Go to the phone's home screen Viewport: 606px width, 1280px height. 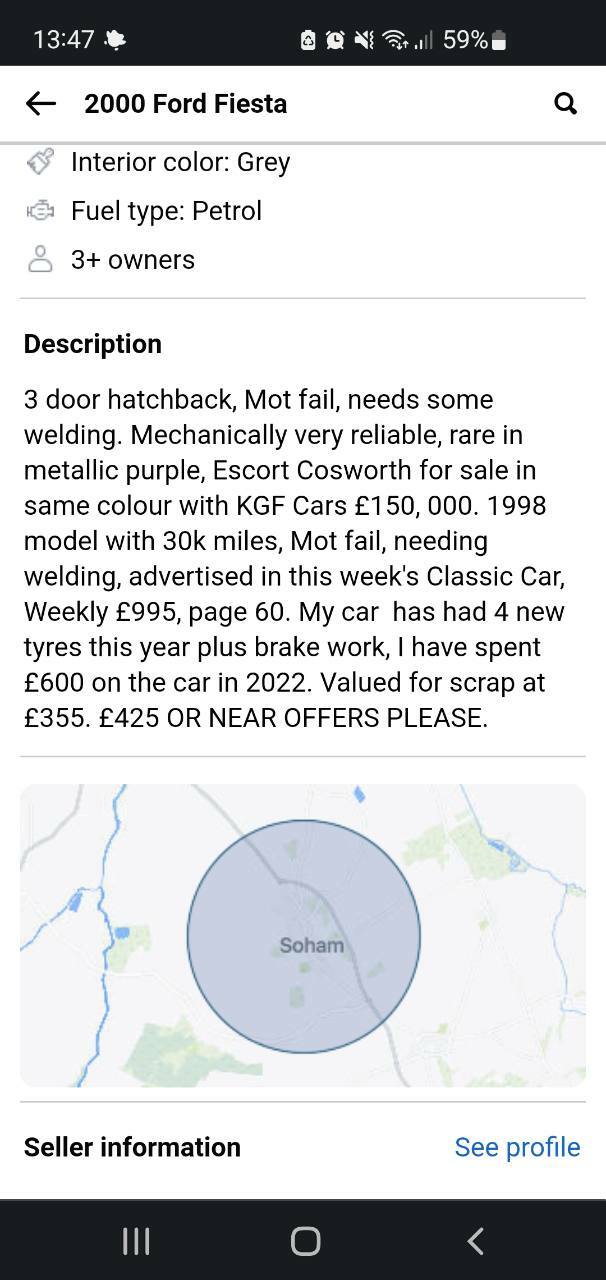coord(305,1241)
